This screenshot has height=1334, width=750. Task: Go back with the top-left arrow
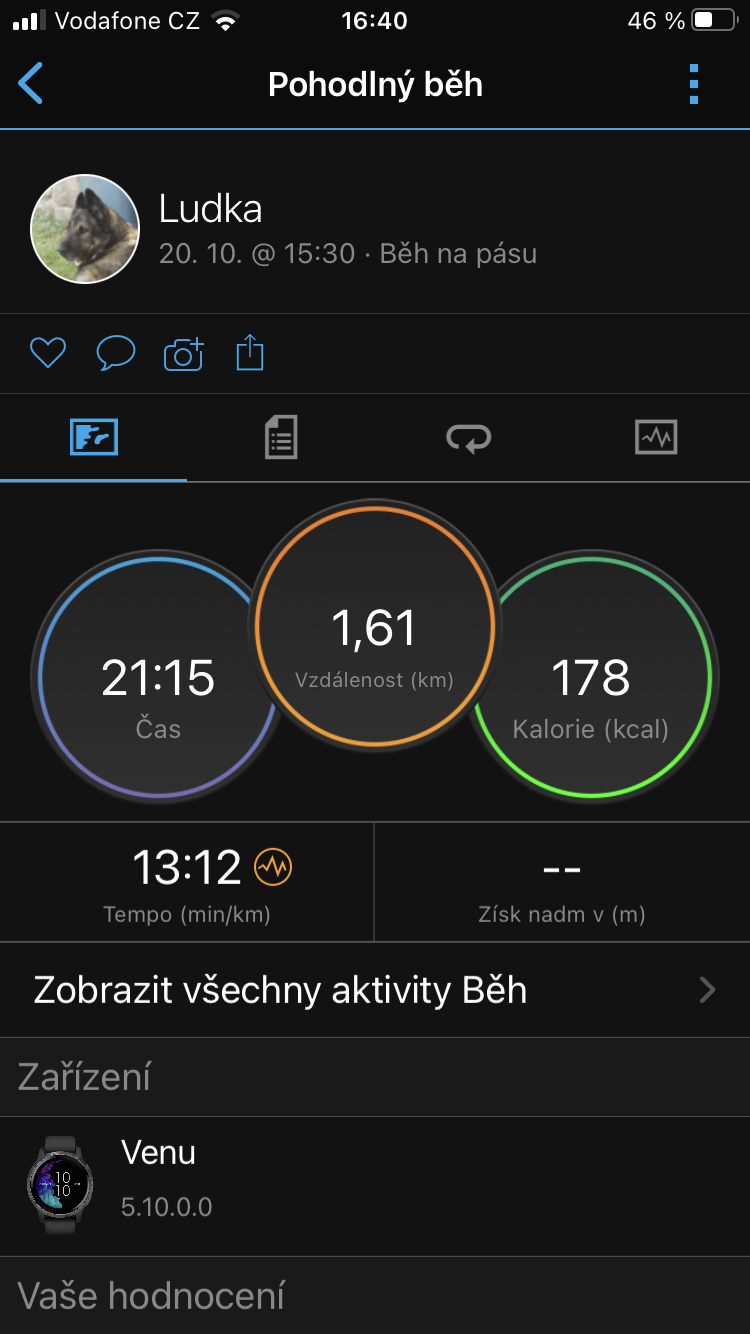(x=31, y=84)
